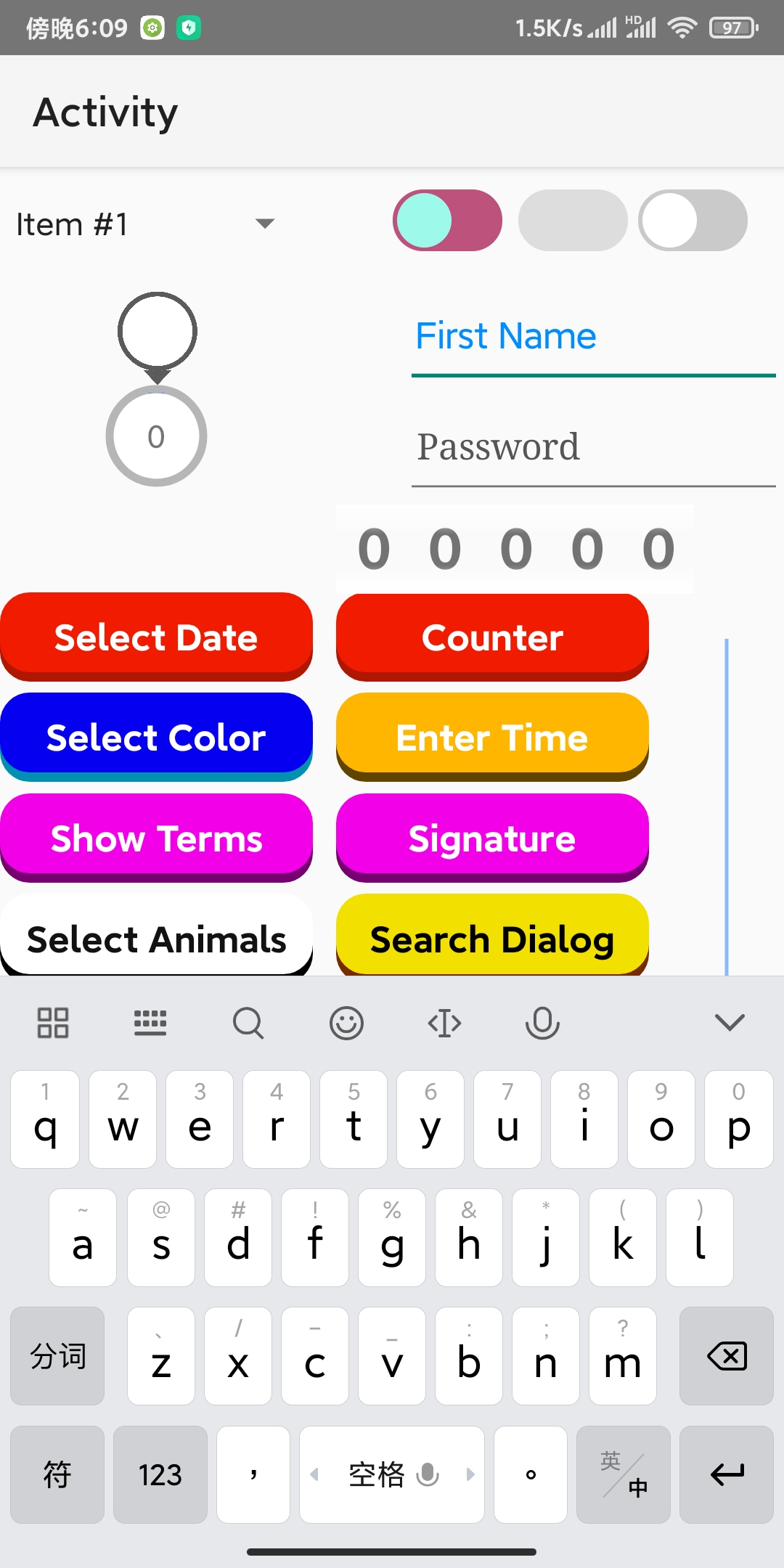This screenshot has height=1568, width=784.
Task: Focus the Password field
Action: (592, 447)
